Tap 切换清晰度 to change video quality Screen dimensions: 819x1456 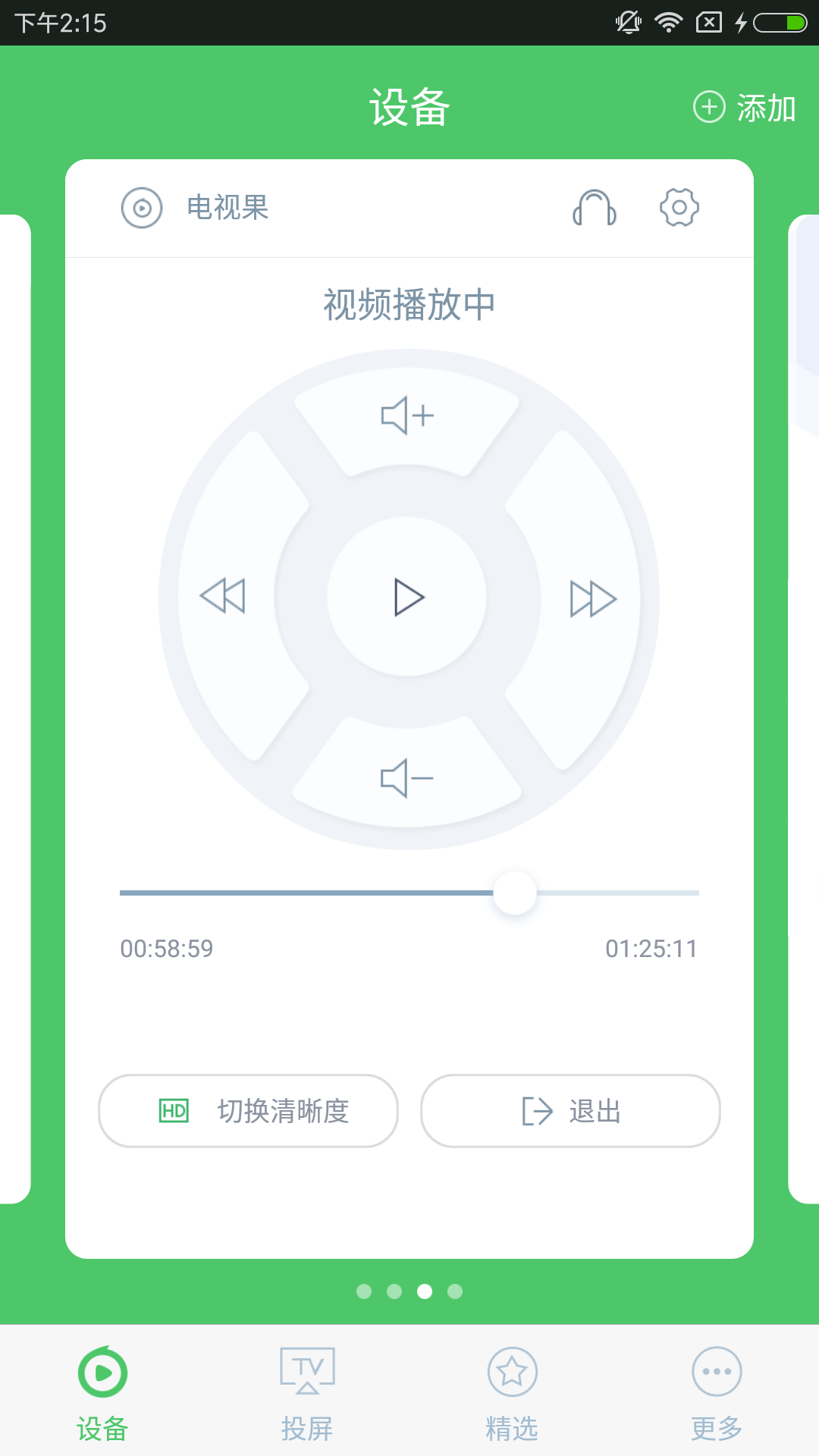[248, 1112]
